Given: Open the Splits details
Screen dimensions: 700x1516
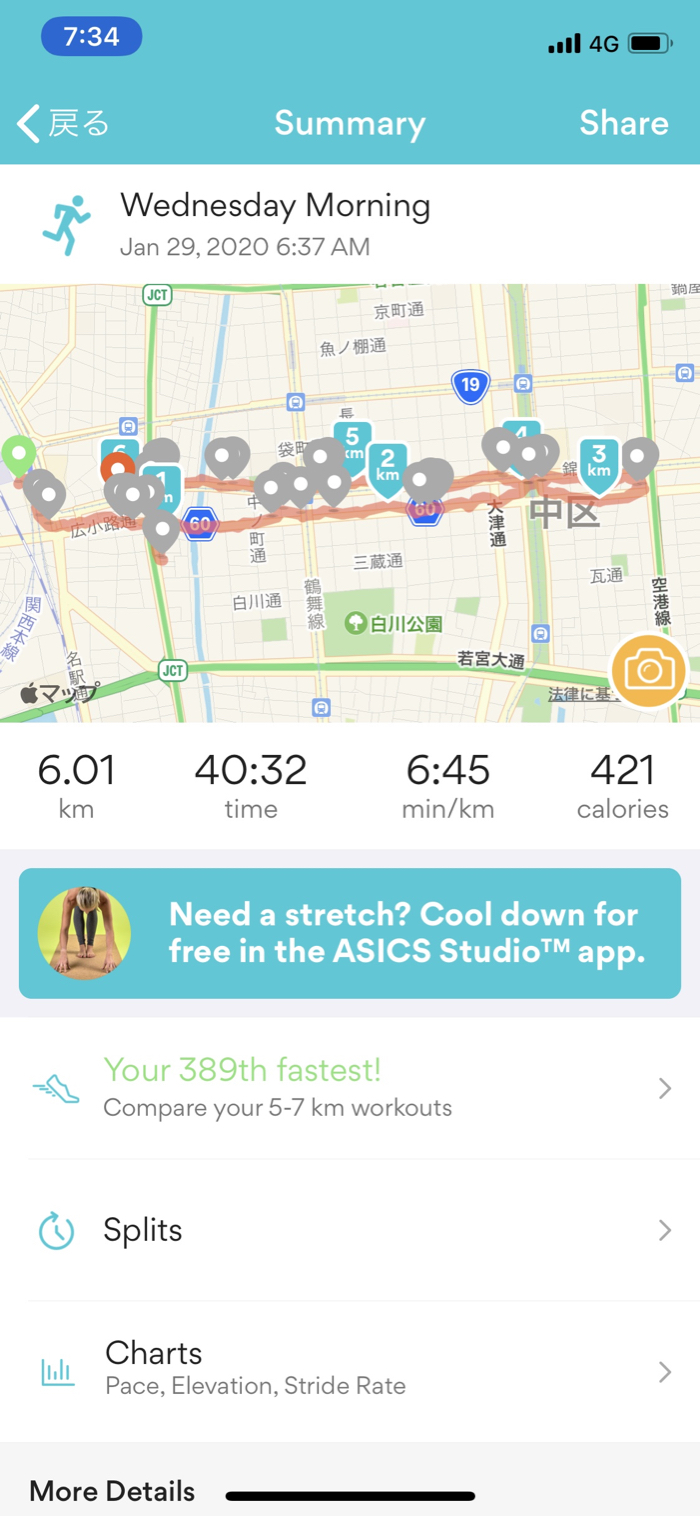Looking at the screenshot, I should tap(350, 1230).
